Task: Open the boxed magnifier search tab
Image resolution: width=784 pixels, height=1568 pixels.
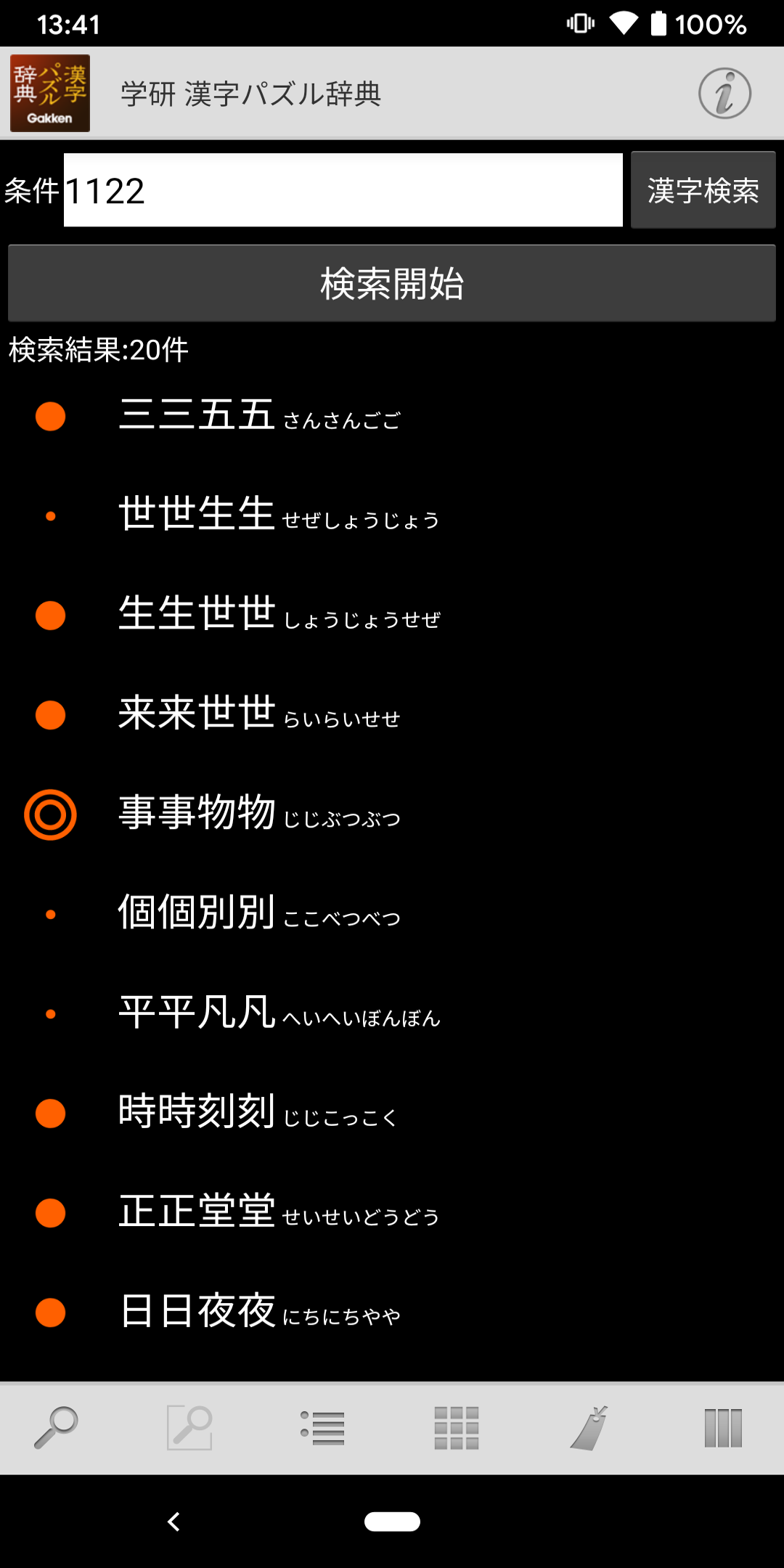Action: coord(189,1428)
